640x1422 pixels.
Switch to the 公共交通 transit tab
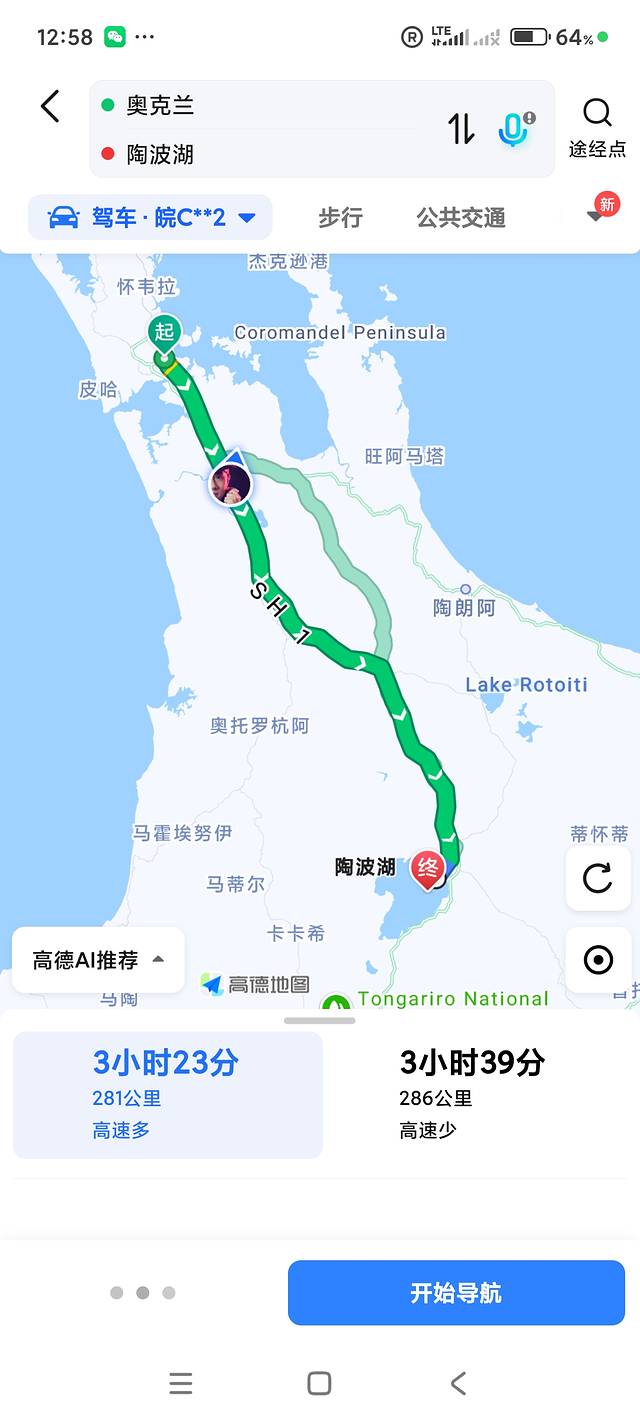click(461, 217)
